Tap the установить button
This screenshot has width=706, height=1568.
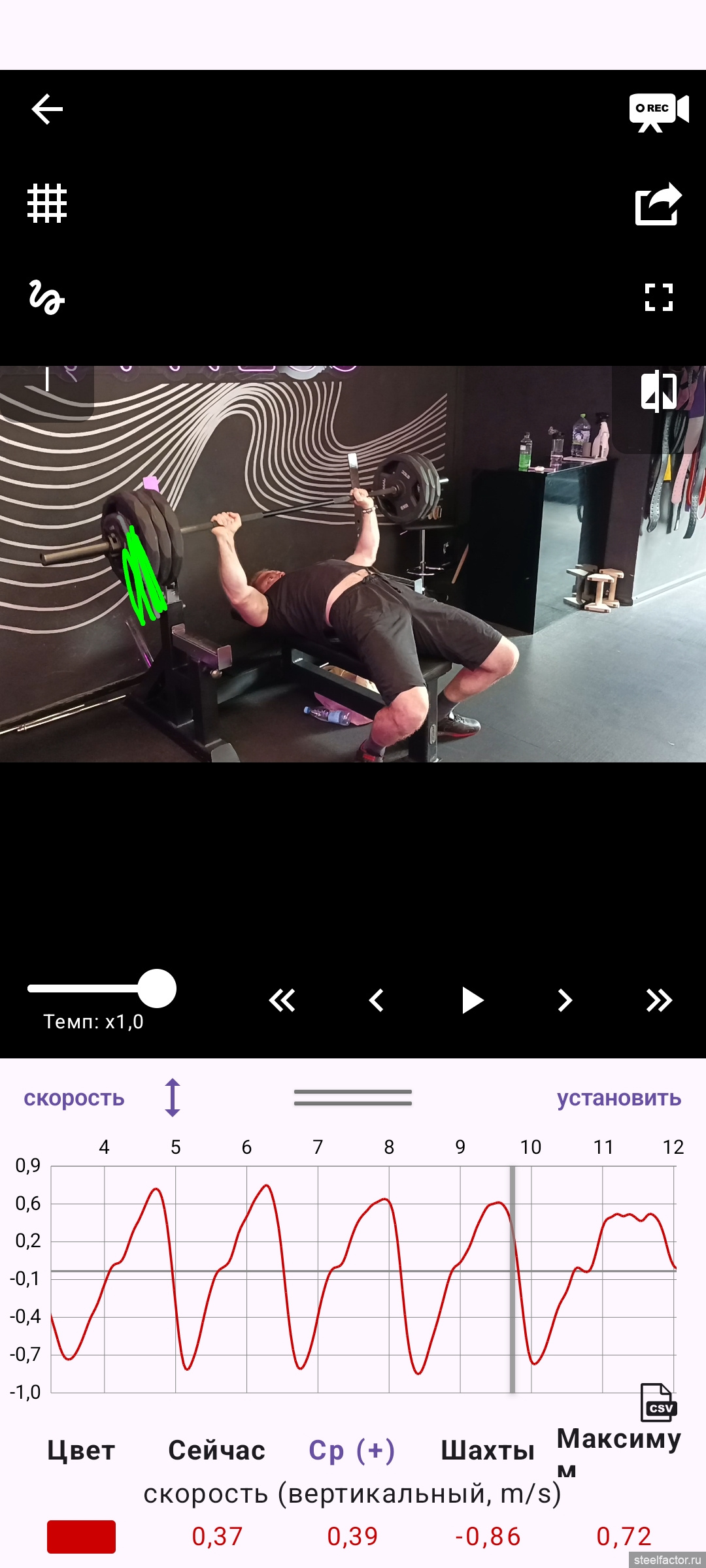click(618, 1098)
